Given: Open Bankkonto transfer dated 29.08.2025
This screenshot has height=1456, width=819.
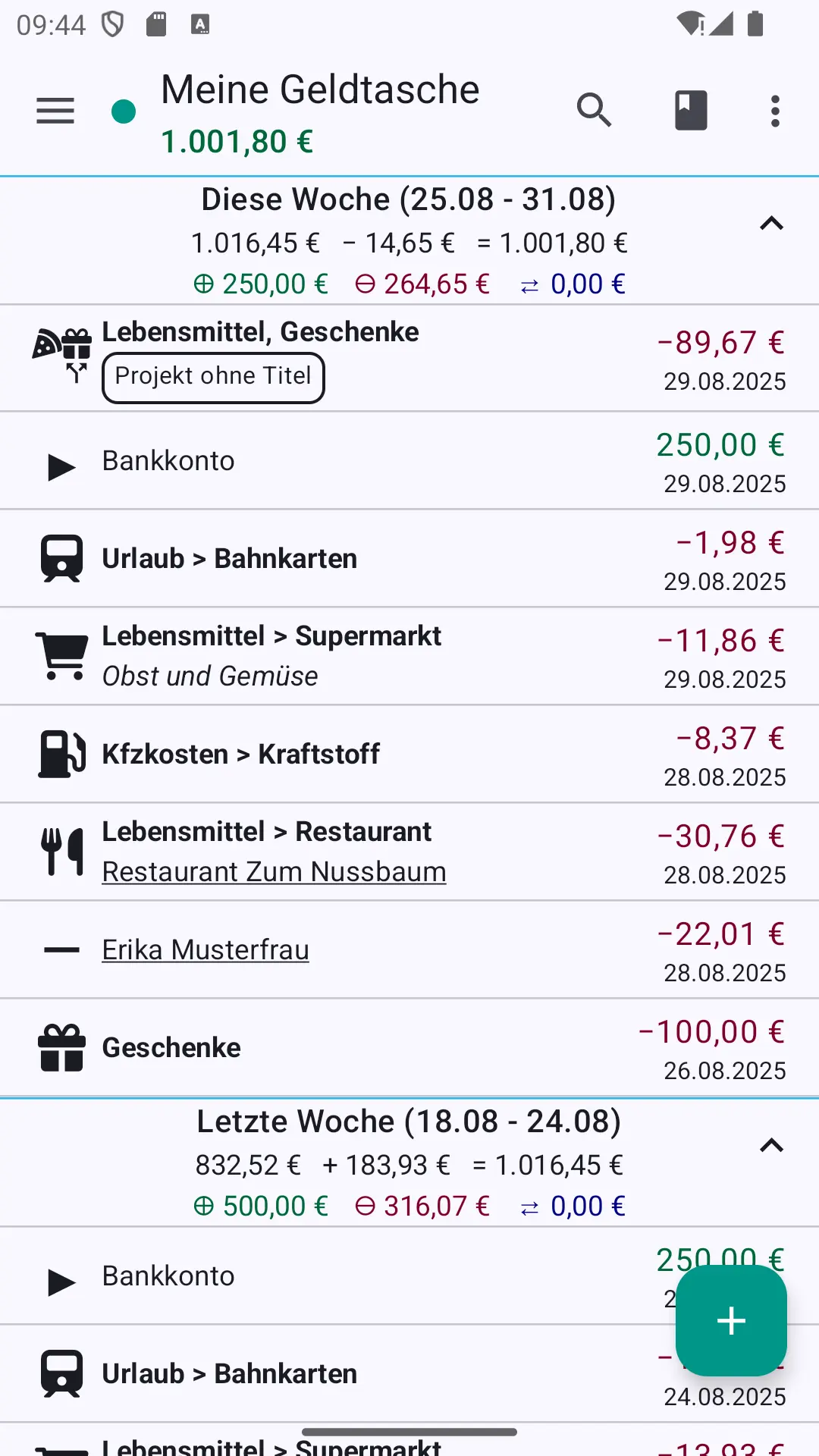Looking at the screenshot, I should click(409, 461).
